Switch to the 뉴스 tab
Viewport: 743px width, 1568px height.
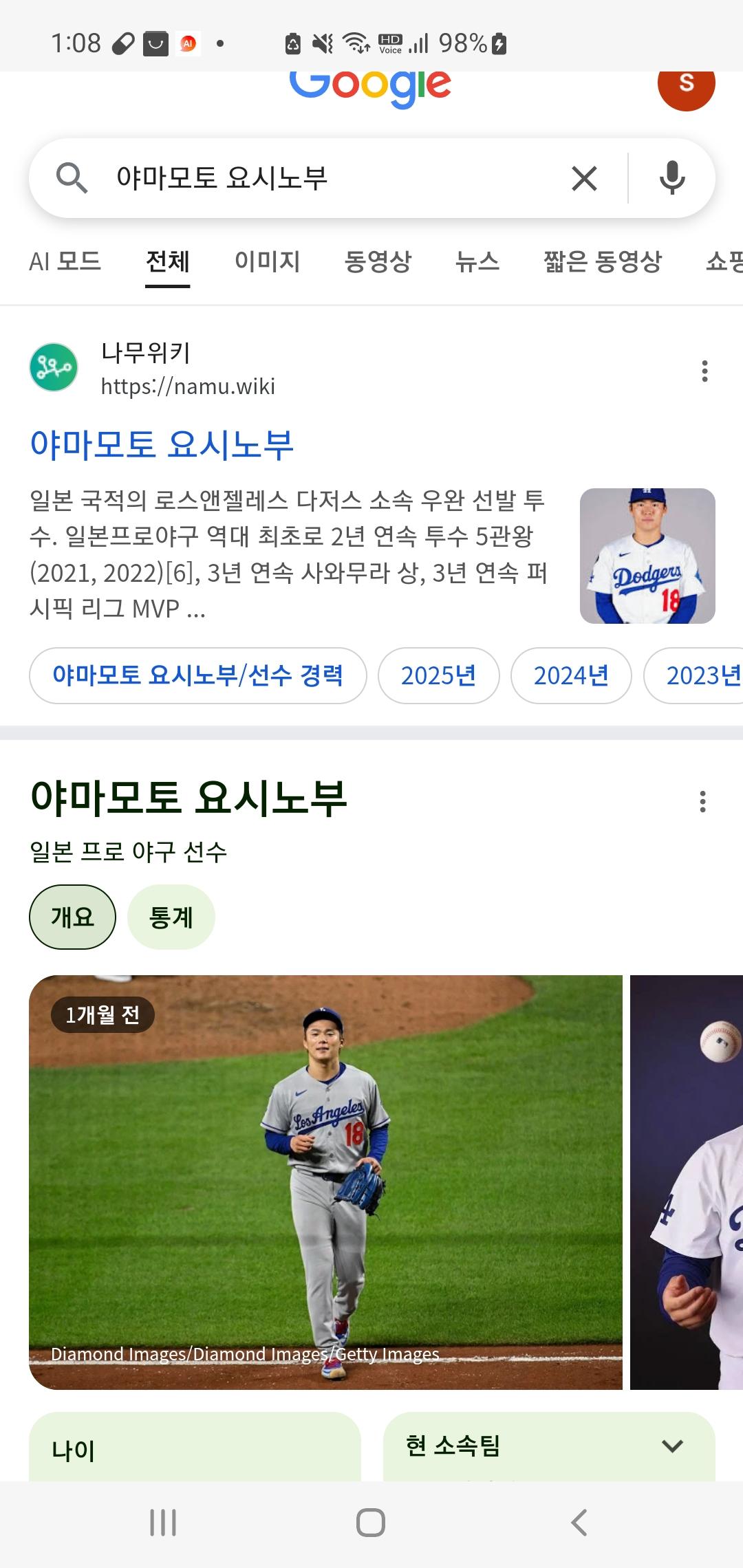pyautogui.click(x=477, y=262)
